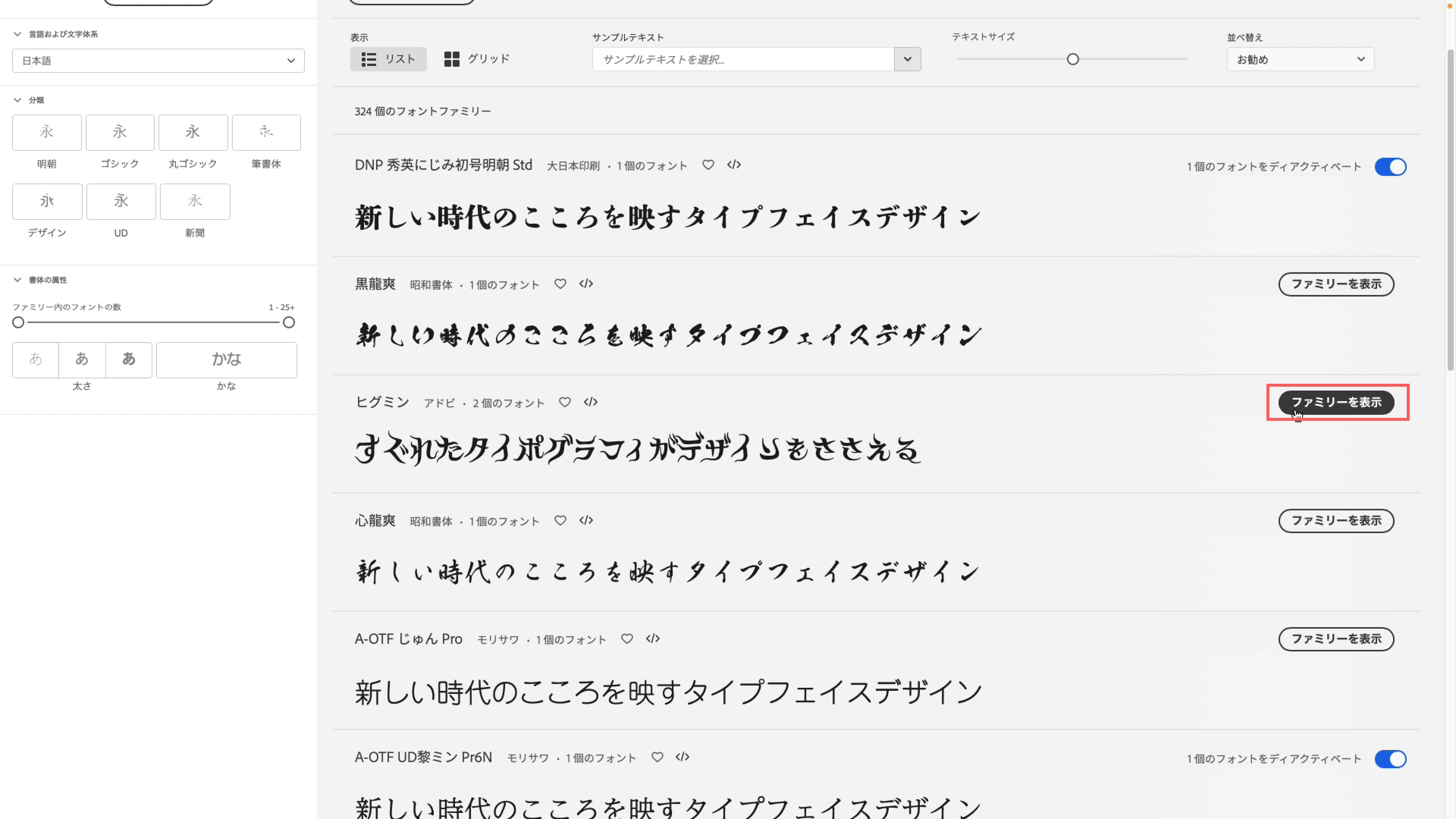Show the family for ヒグミン
The height and width of the screenshot is (819, 1456).
(x=1335, y=402)
